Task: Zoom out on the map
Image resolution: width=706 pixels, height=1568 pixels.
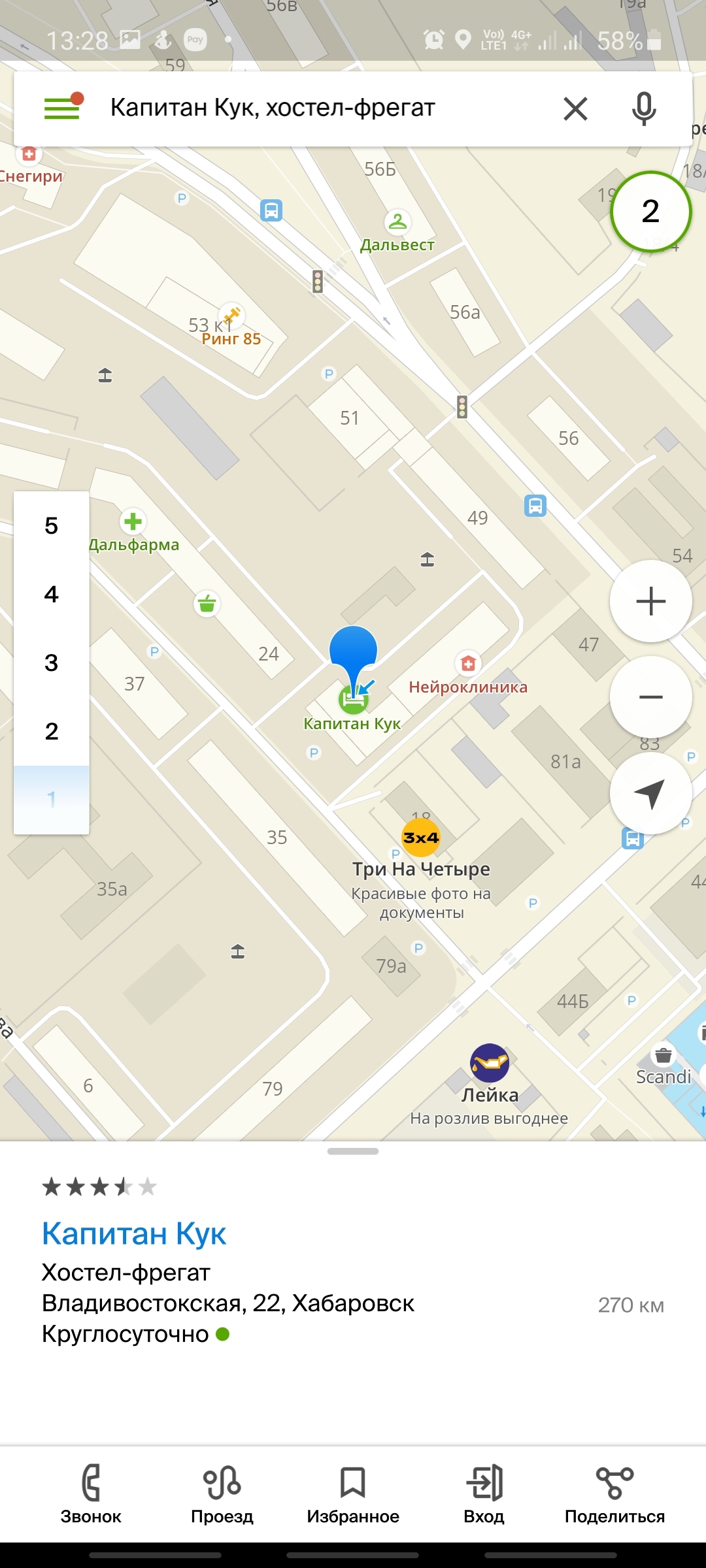Action: (650, 697)
